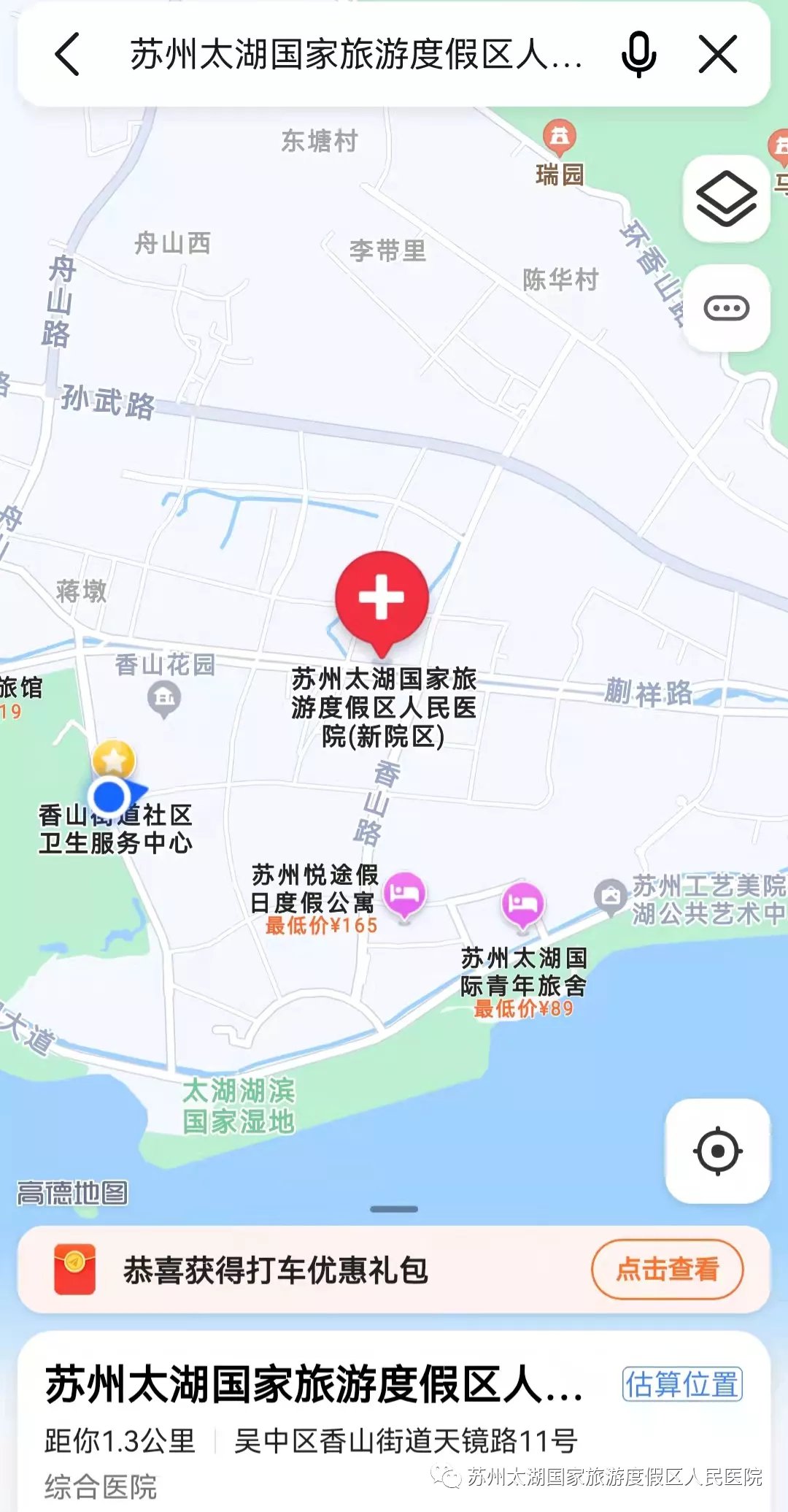Recenter map on my current location
This screenshot has height=1512, width=788.
[717, 1151]
